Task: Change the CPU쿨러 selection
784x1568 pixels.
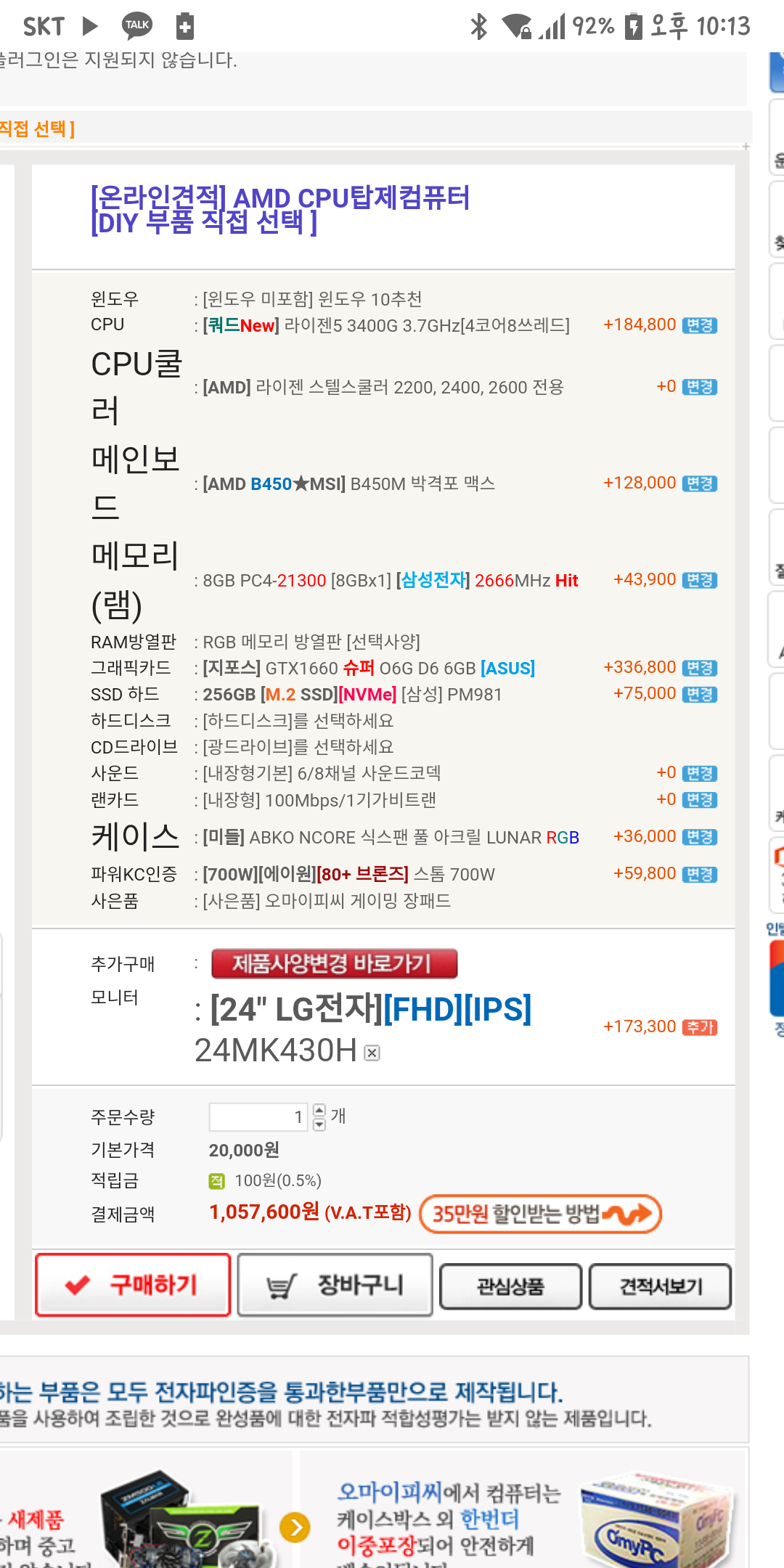Action: point(700,387)
